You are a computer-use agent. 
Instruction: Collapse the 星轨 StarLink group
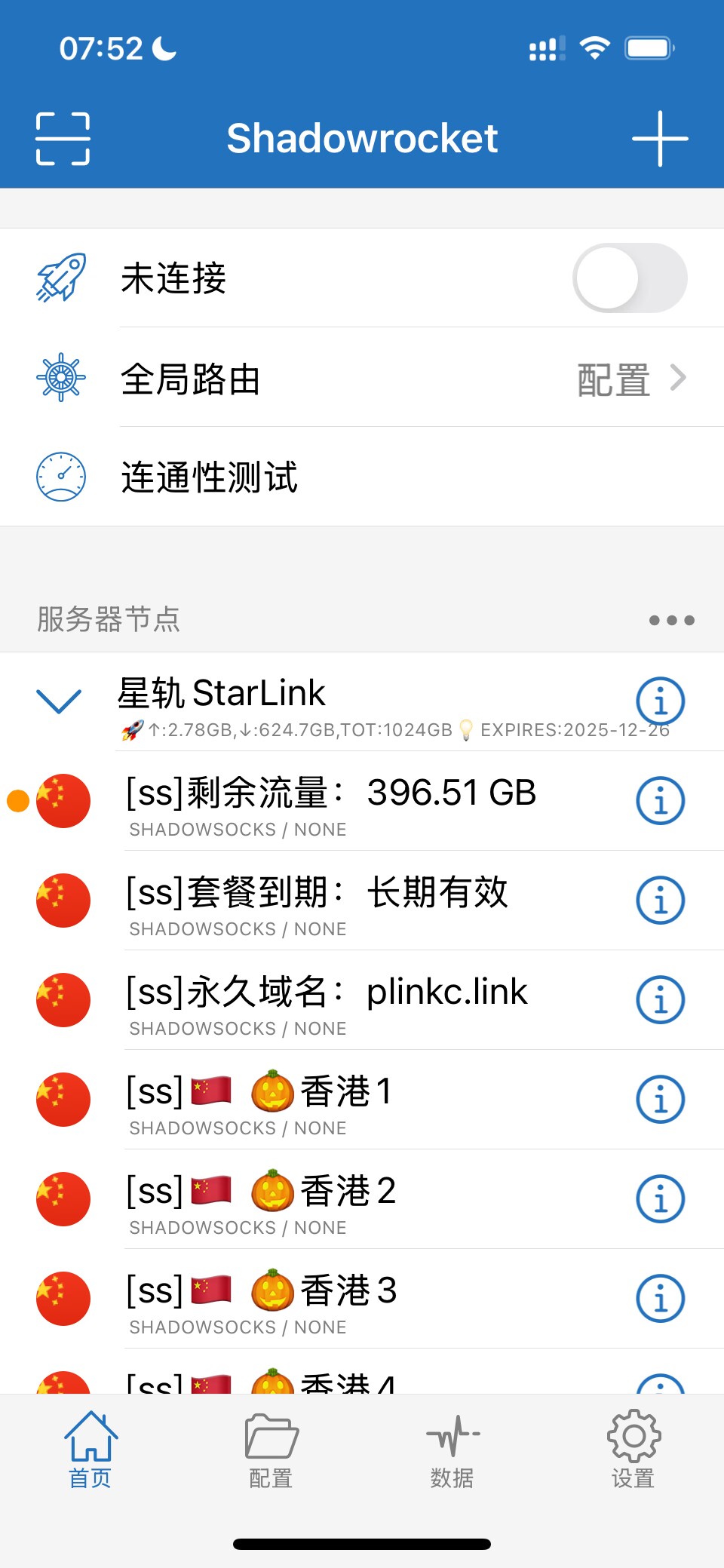coord(59,701)
